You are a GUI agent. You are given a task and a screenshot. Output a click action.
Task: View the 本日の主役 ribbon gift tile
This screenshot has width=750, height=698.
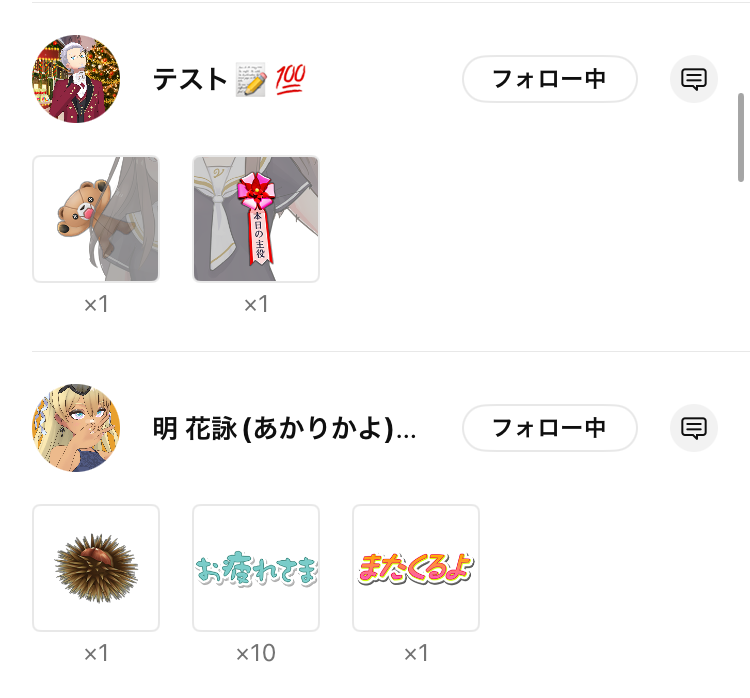[x=256, y=219]
